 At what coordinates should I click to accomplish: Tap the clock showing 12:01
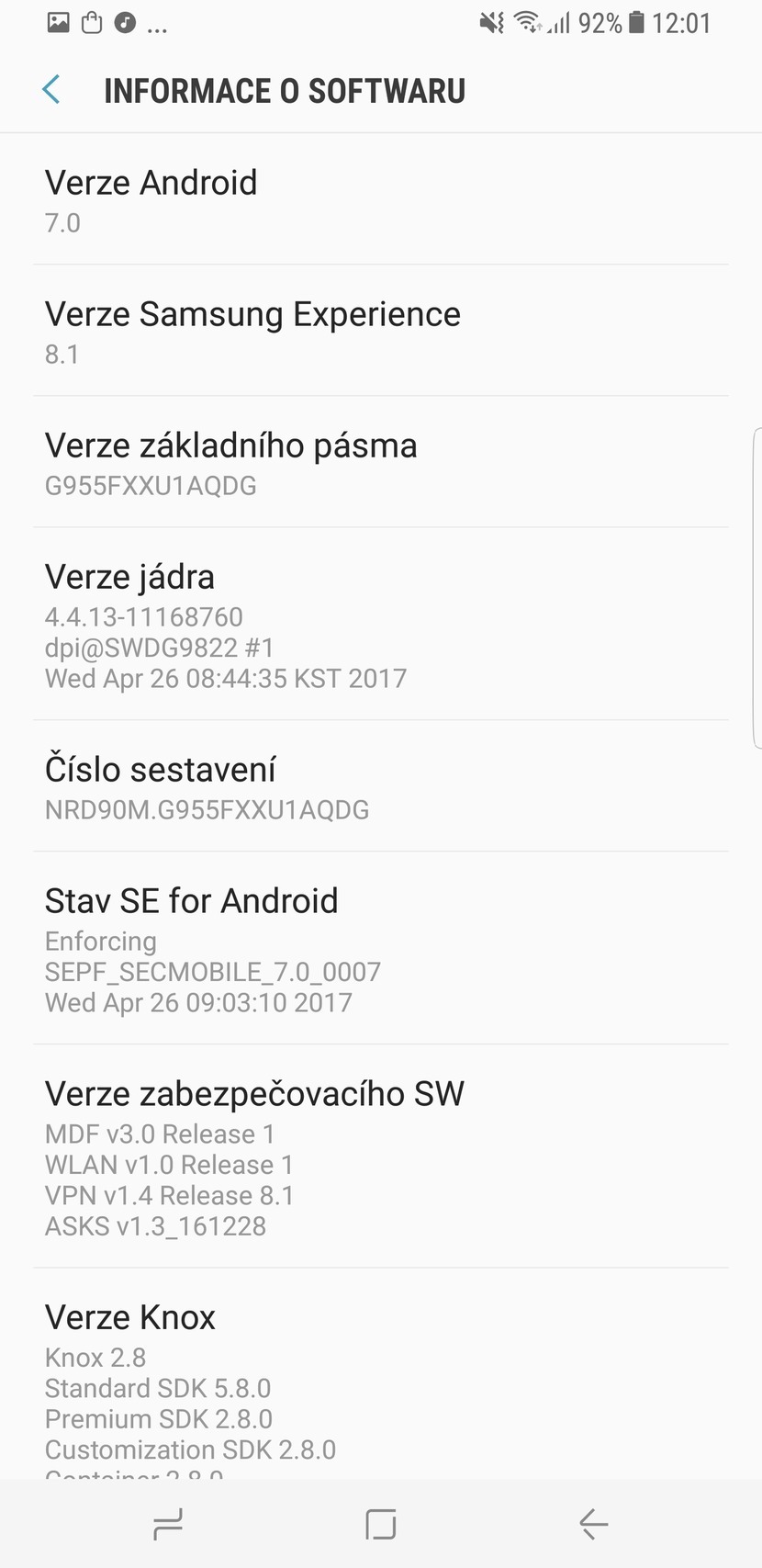(x=681, y=23)
